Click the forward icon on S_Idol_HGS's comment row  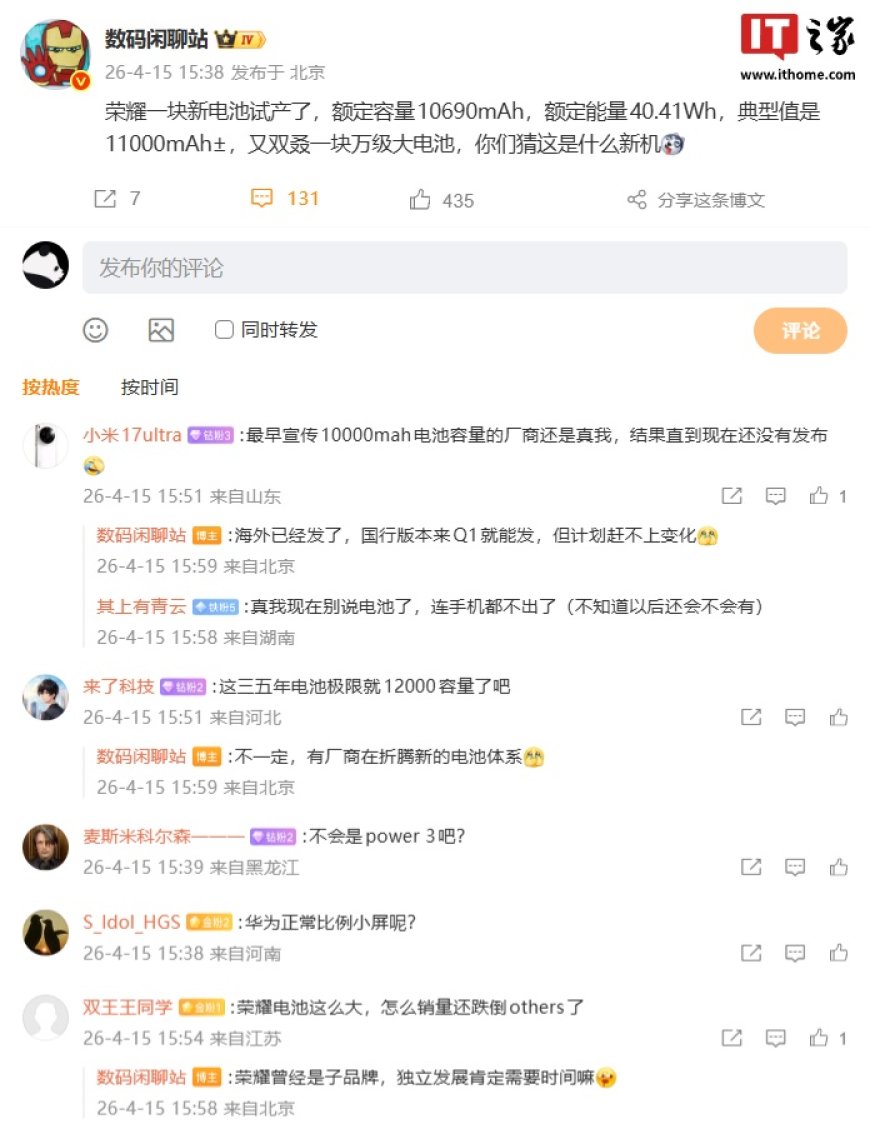(x=751, y=953)
